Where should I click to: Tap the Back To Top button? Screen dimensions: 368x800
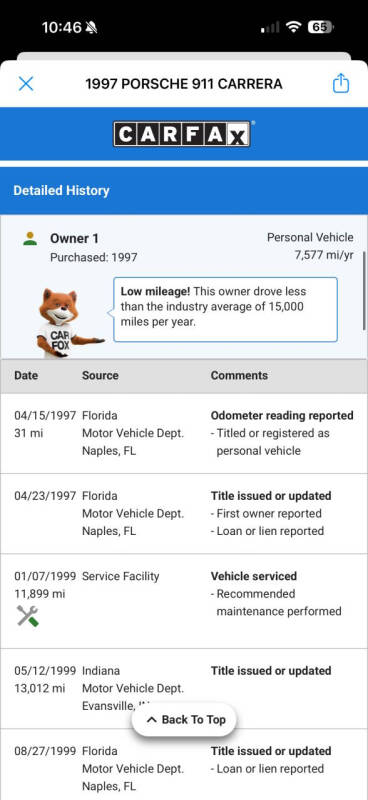(x=184, y=719)
